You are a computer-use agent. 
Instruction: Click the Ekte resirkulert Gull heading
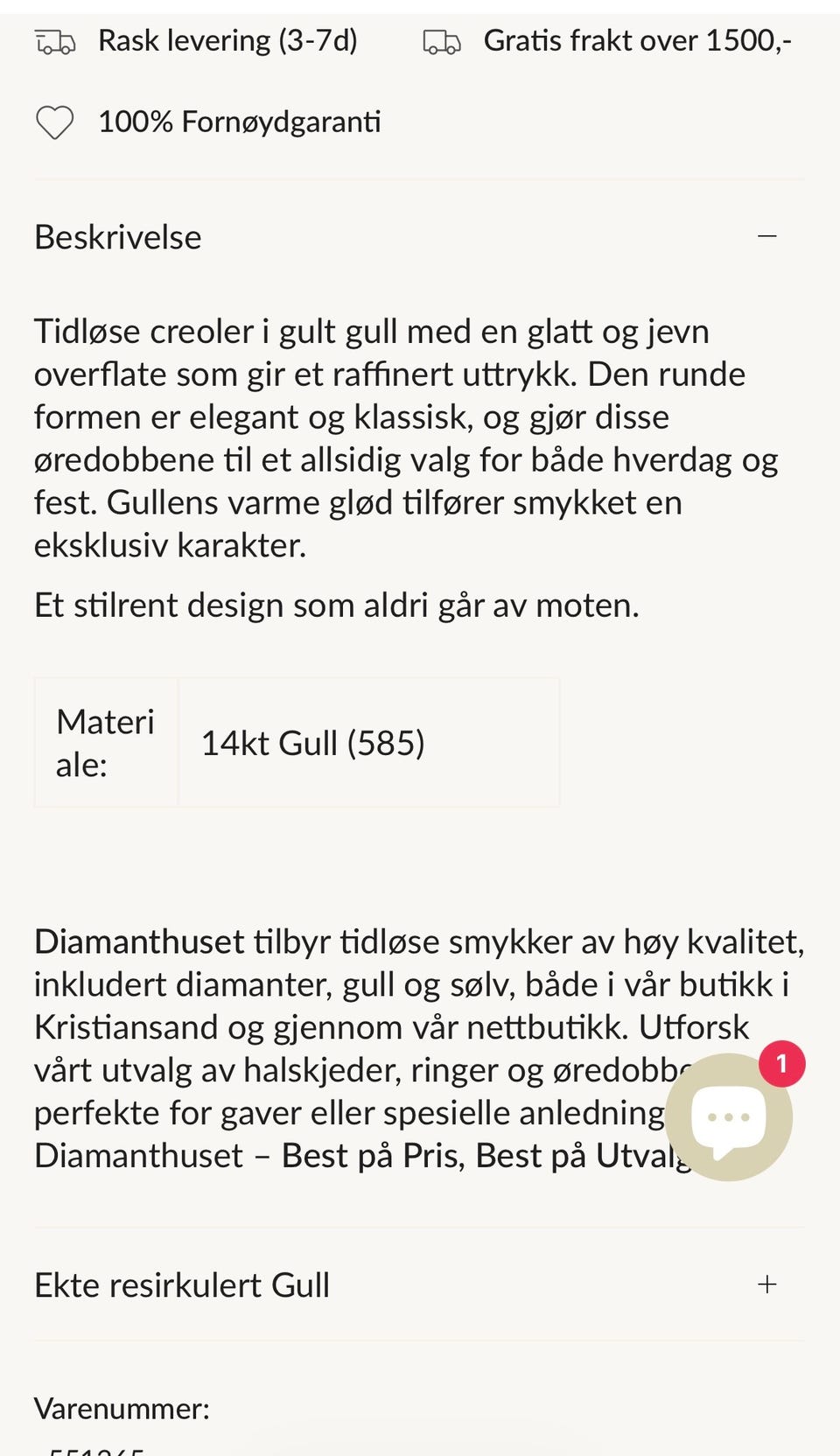181,1285
